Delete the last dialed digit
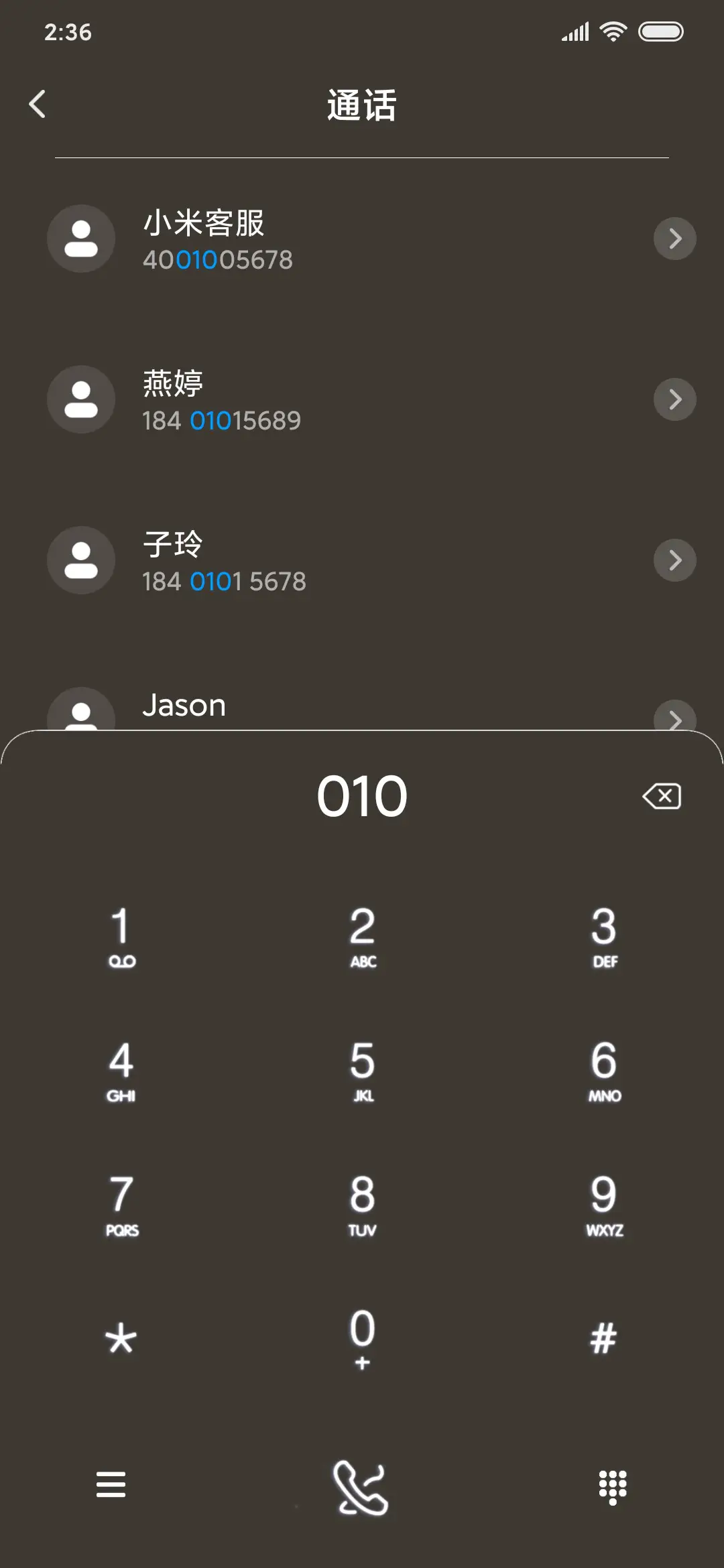 point(662,796)
